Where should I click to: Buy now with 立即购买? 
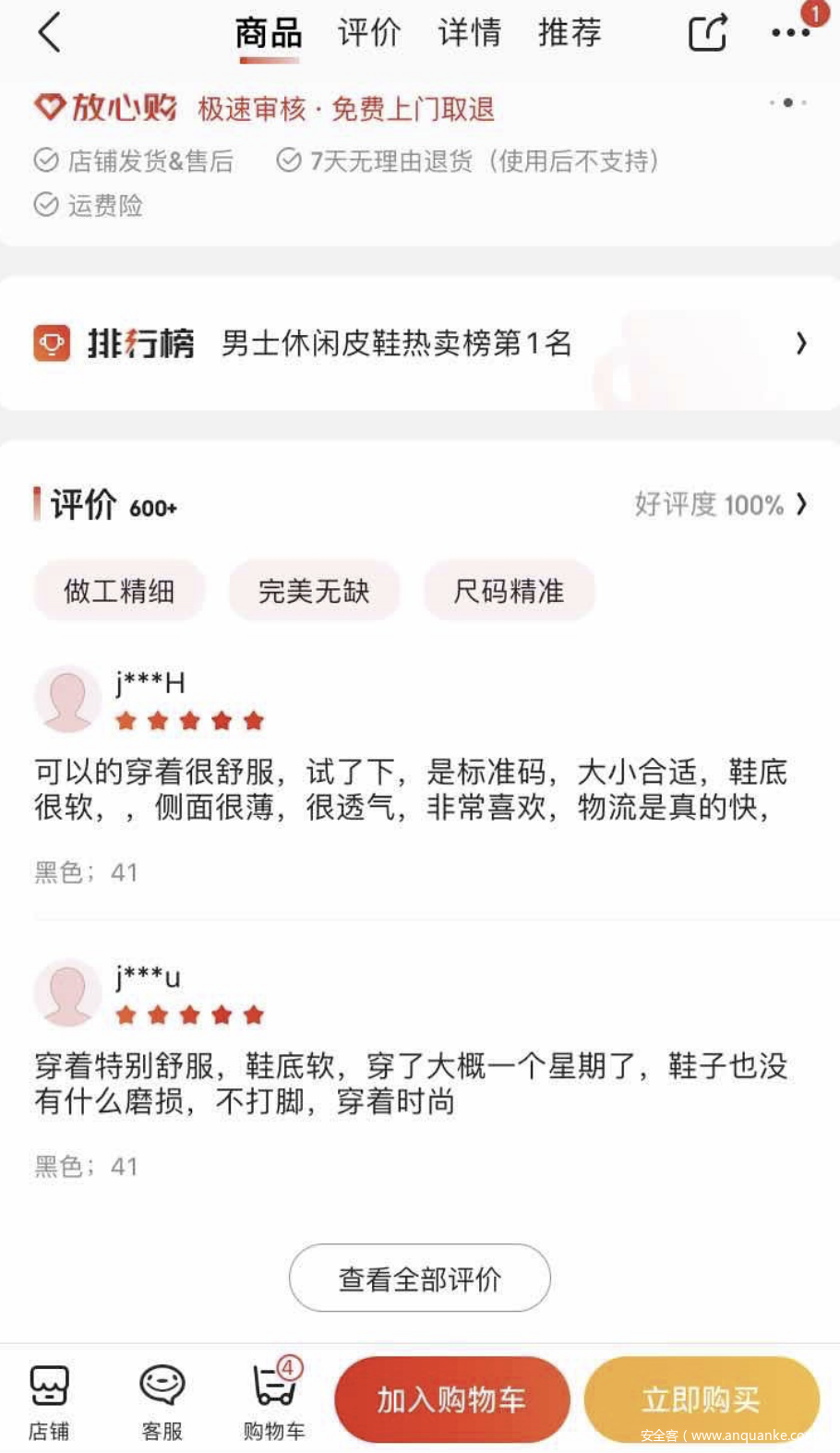click(x=702, y=1399)
